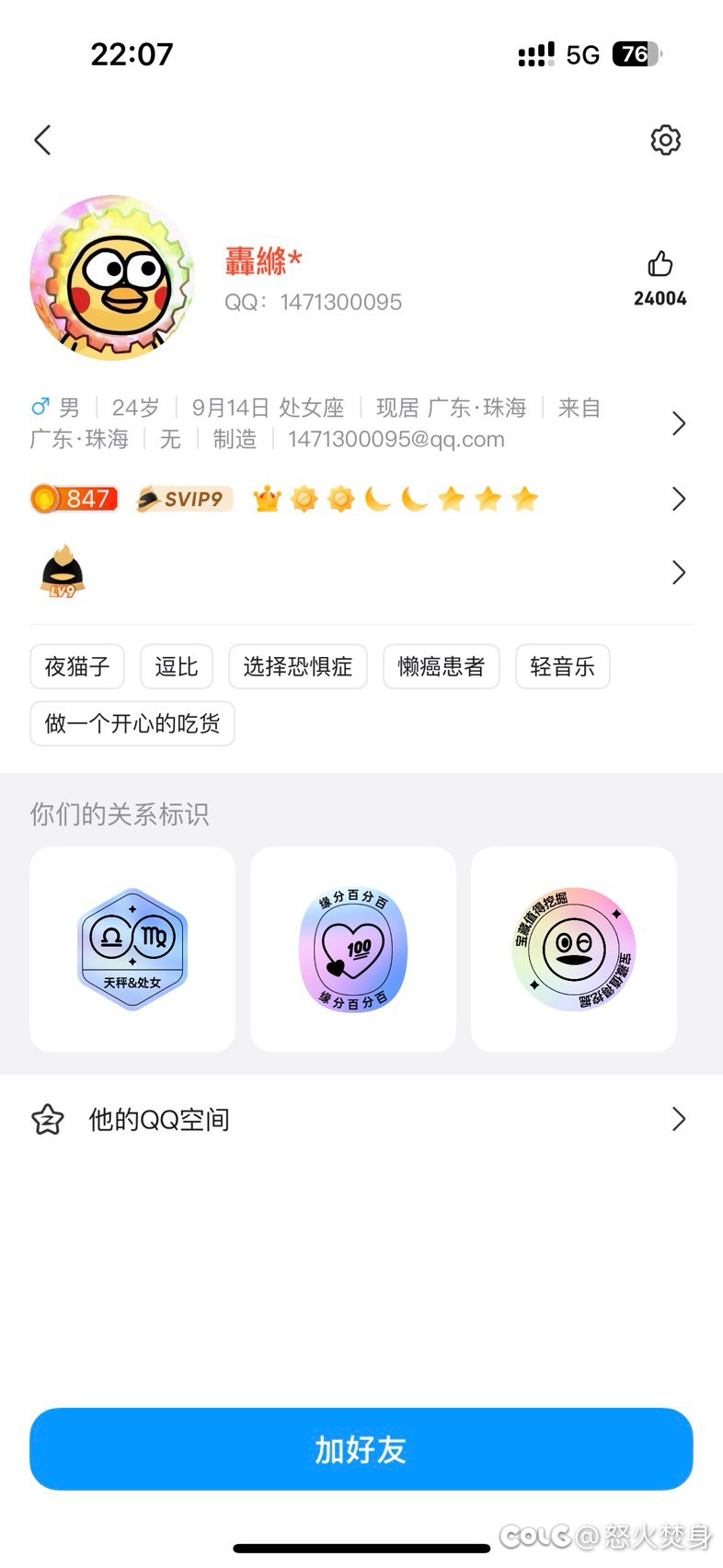
Task: Open the 天秤&处女 relationship badge
Action: point(132,950)
